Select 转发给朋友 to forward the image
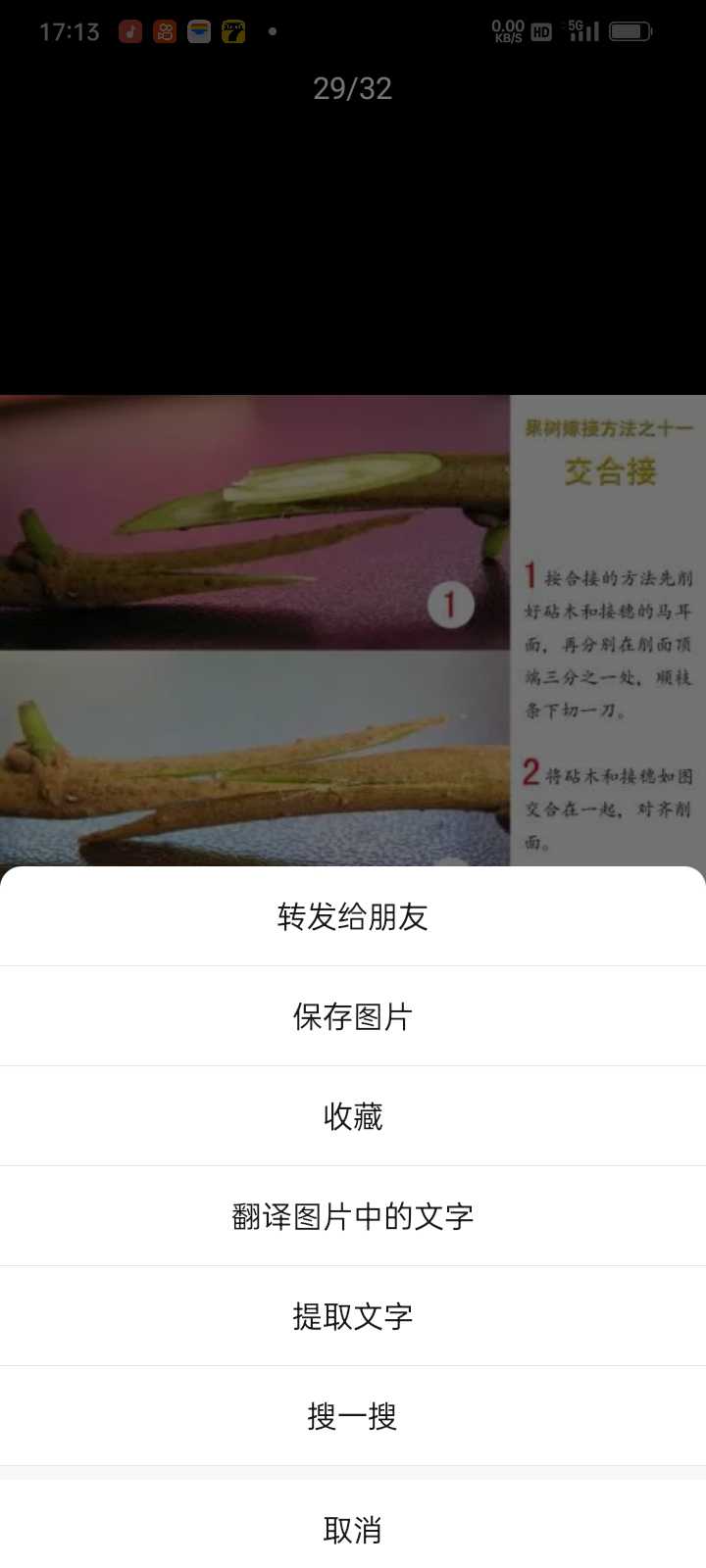Viewport: 706px width, 1568px height. tap(353, 916)
